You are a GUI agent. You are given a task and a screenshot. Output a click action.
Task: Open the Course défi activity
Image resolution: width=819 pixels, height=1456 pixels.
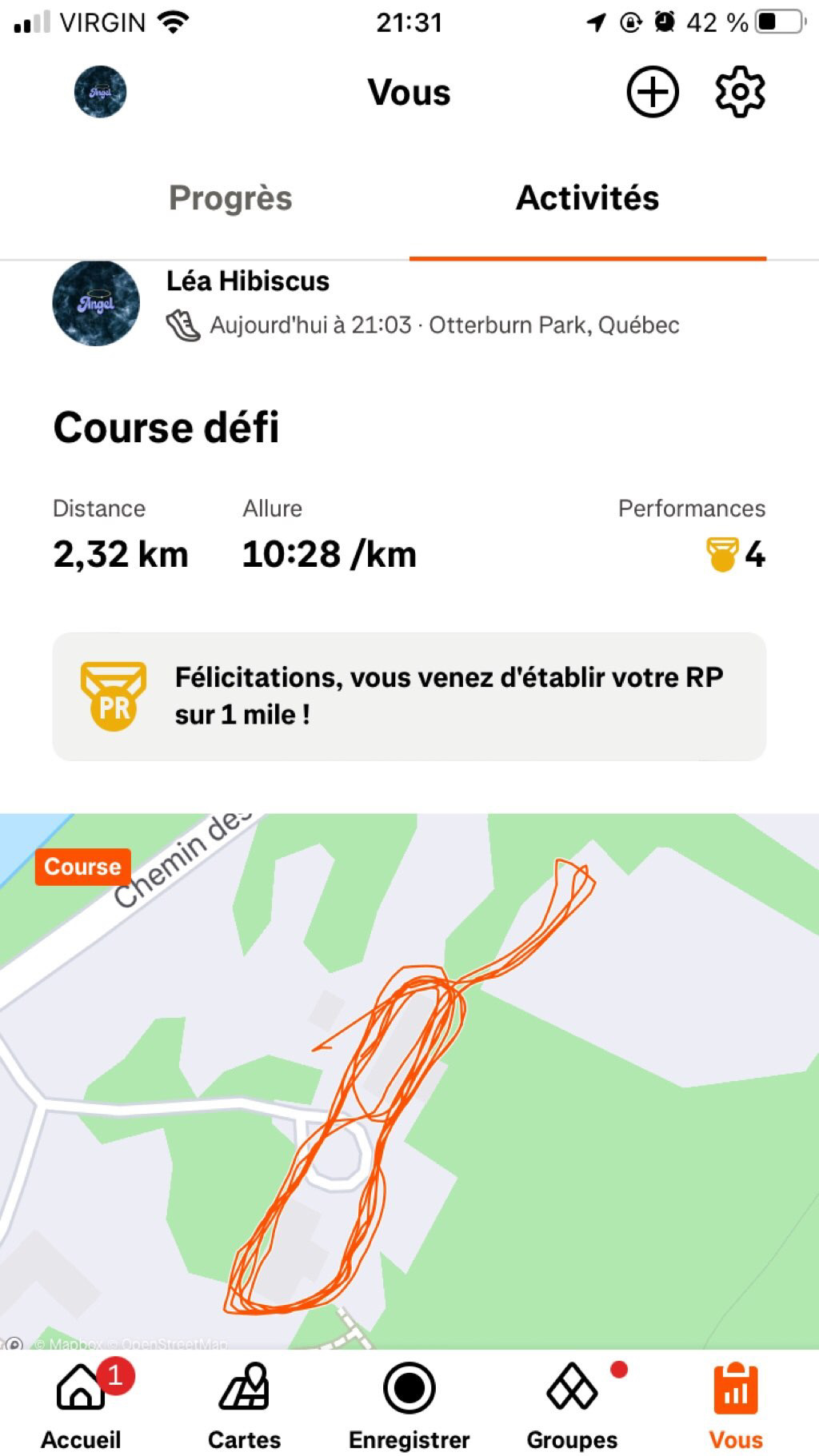(x=166, y=427)
